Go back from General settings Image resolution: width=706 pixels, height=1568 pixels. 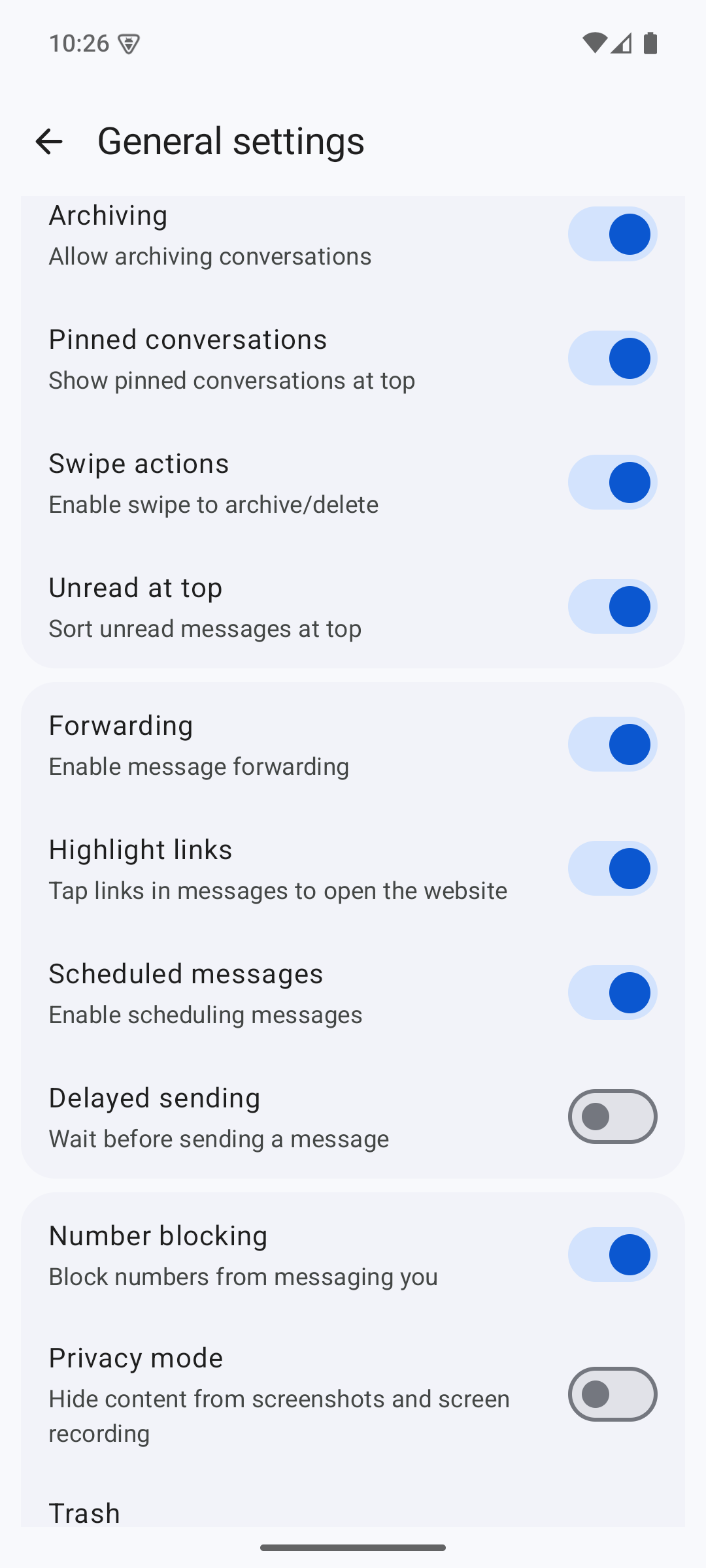pos(49,141)
